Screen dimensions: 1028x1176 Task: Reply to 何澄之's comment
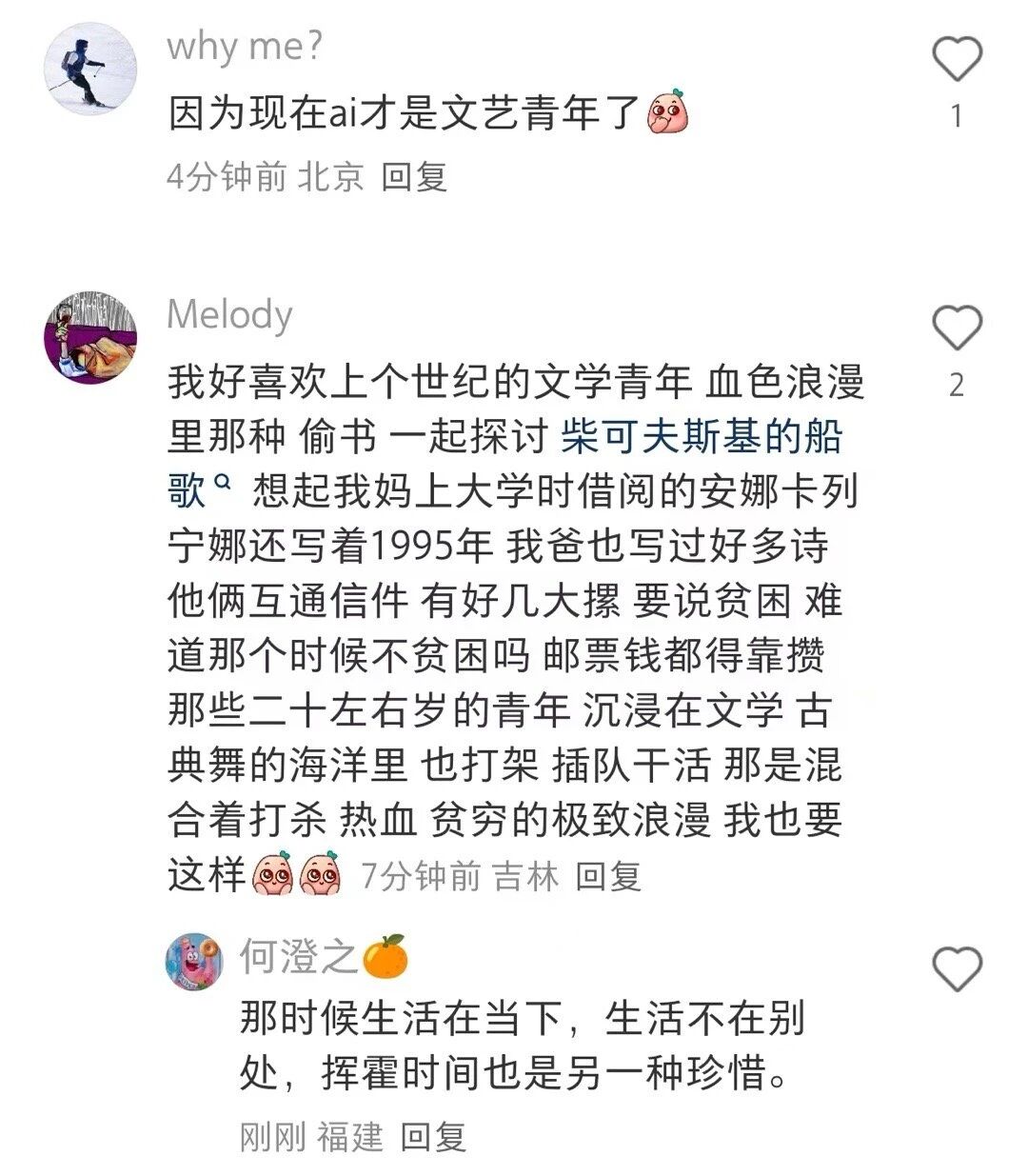pos(433,1137)
